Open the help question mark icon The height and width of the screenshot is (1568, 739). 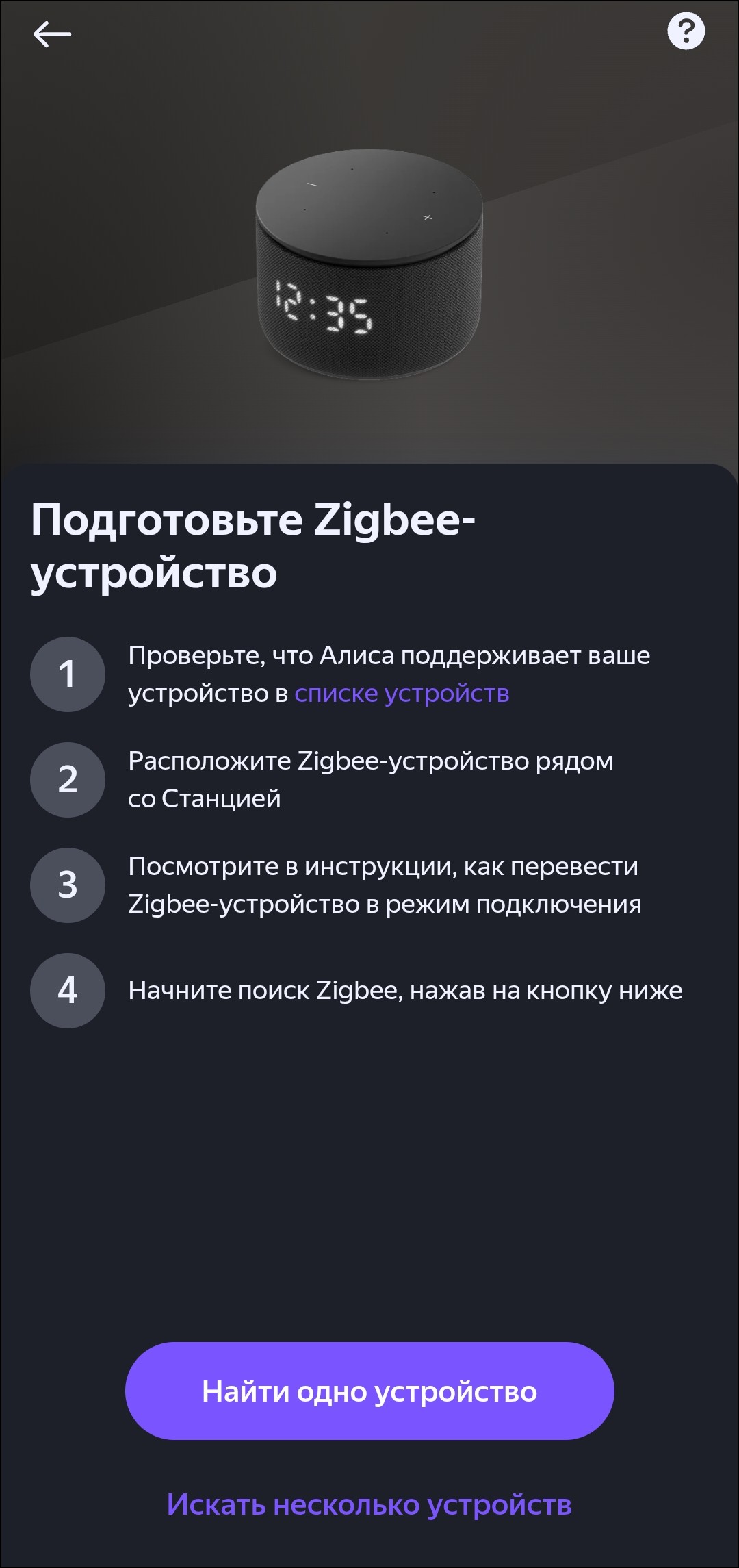tap(686, 31)
